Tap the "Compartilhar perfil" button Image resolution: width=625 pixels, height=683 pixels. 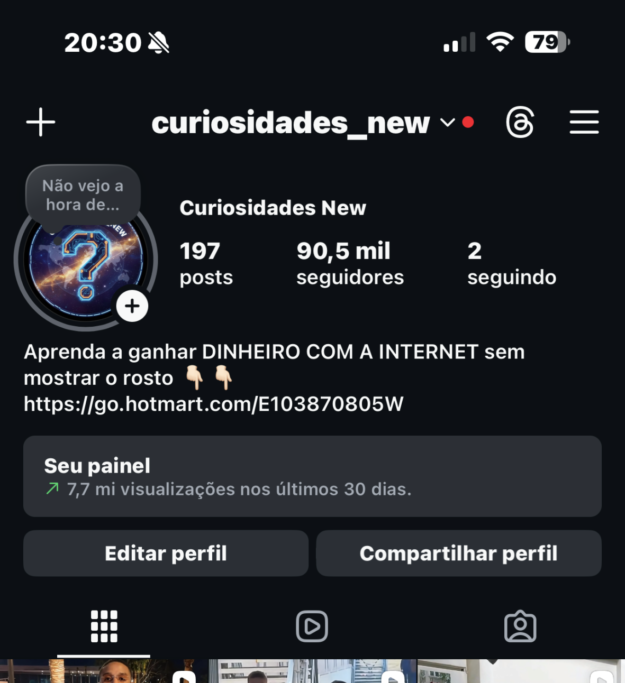pos(458,553)
